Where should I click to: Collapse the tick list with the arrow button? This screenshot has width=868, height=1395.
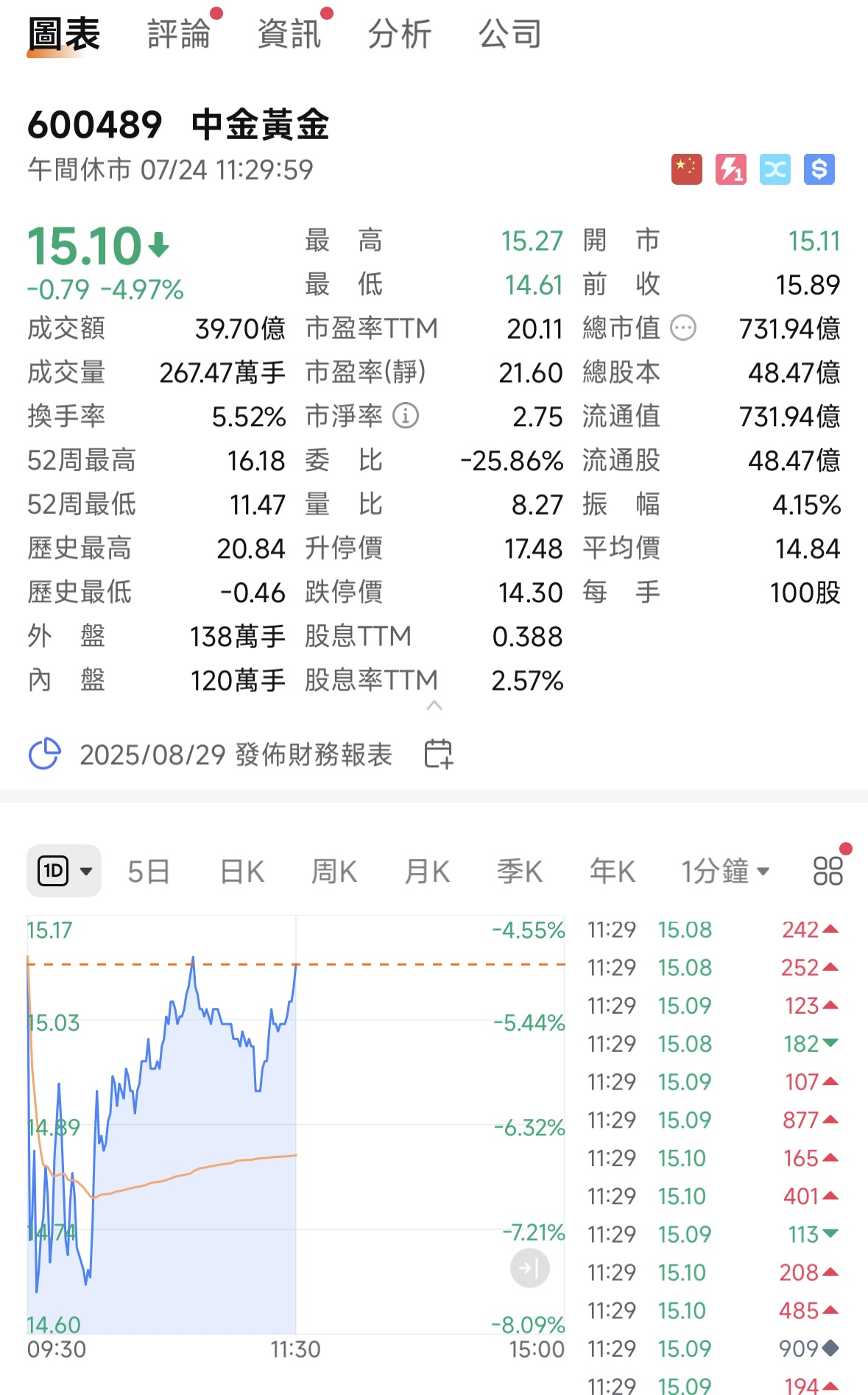pyautogui.click(x=530, y=1268)
